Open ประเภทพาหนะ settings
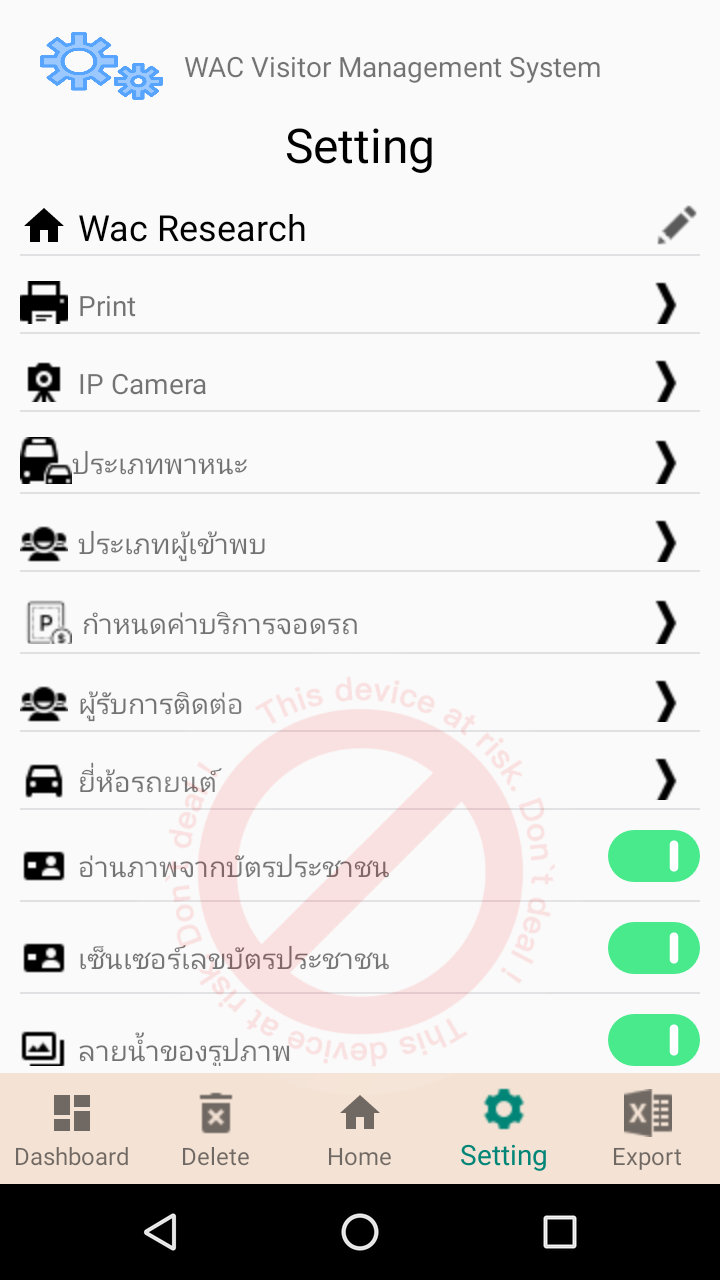The image size is (720, 1280). tap(360, 463)
